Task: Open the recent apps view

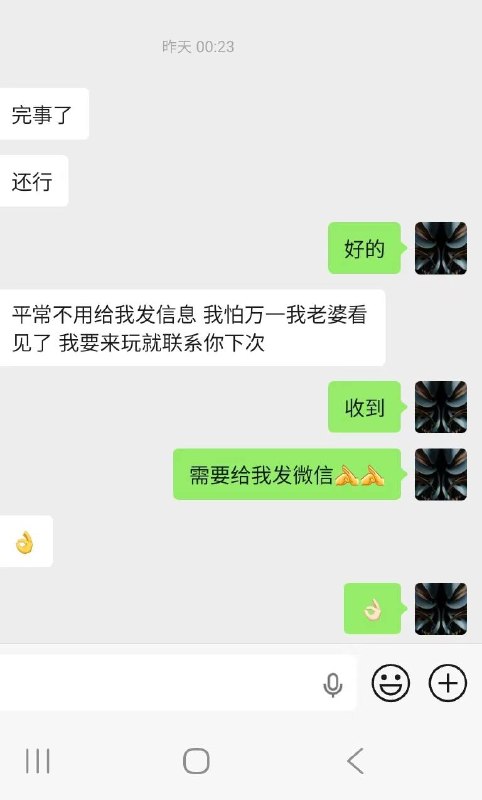Action: pyautogui.click(x=38, y=761)
